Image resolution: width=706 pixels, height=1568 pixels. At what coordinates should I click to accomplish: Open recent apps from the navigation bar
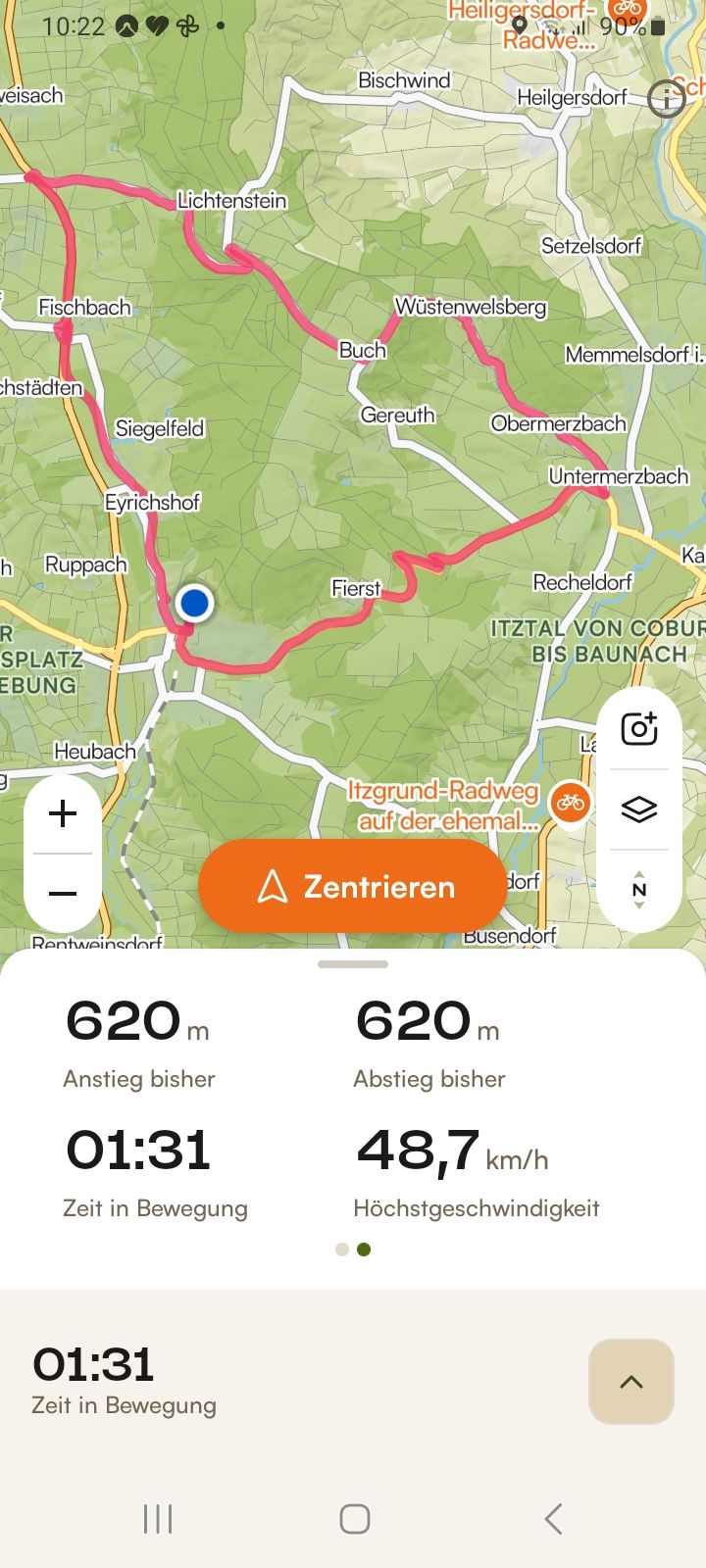pyautogui.click(x=158, y=1519)
